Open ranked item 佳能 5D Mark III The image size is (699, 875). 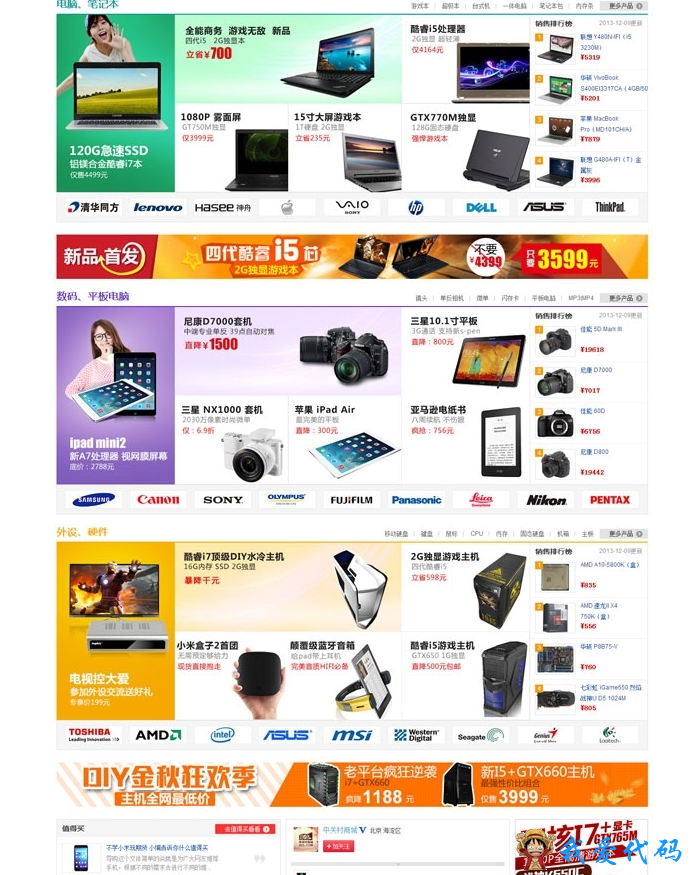coord(600,328)
